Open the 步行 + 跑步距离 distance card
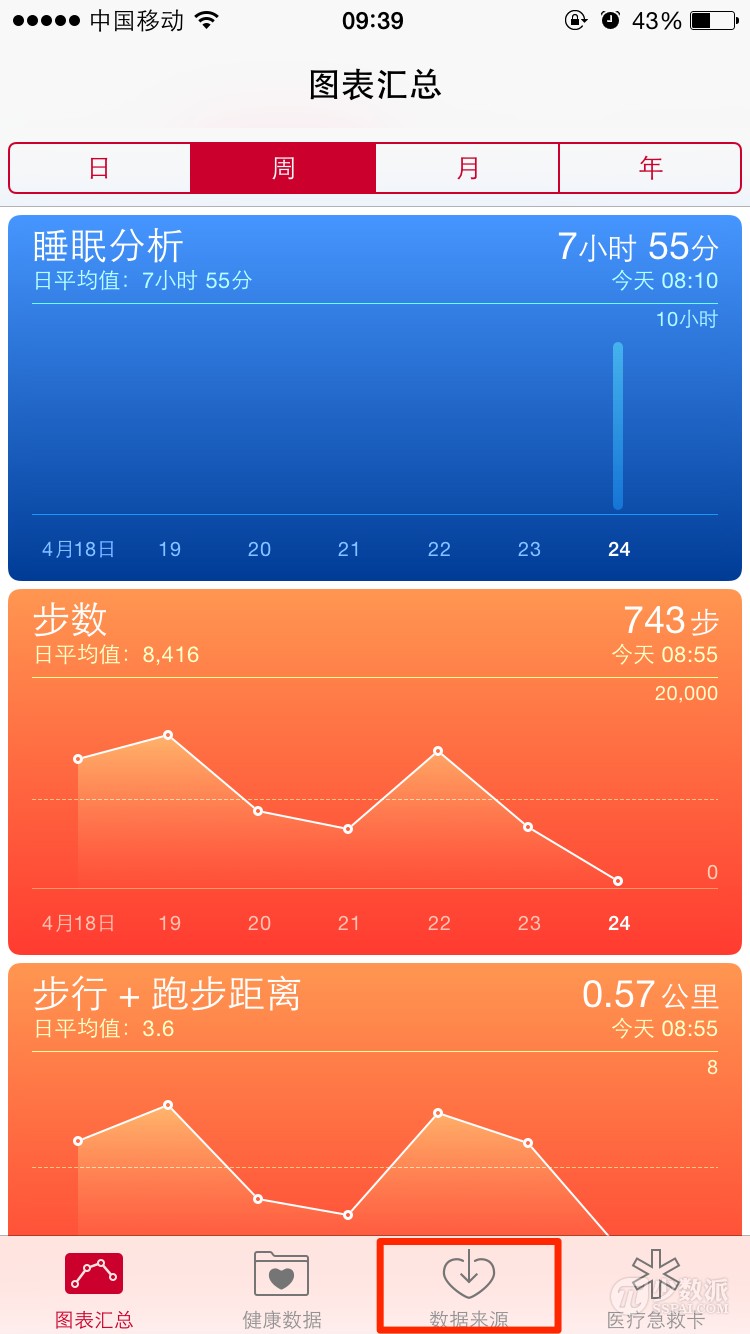This screenshot has width=750, height=1334. coord(375,1099)
